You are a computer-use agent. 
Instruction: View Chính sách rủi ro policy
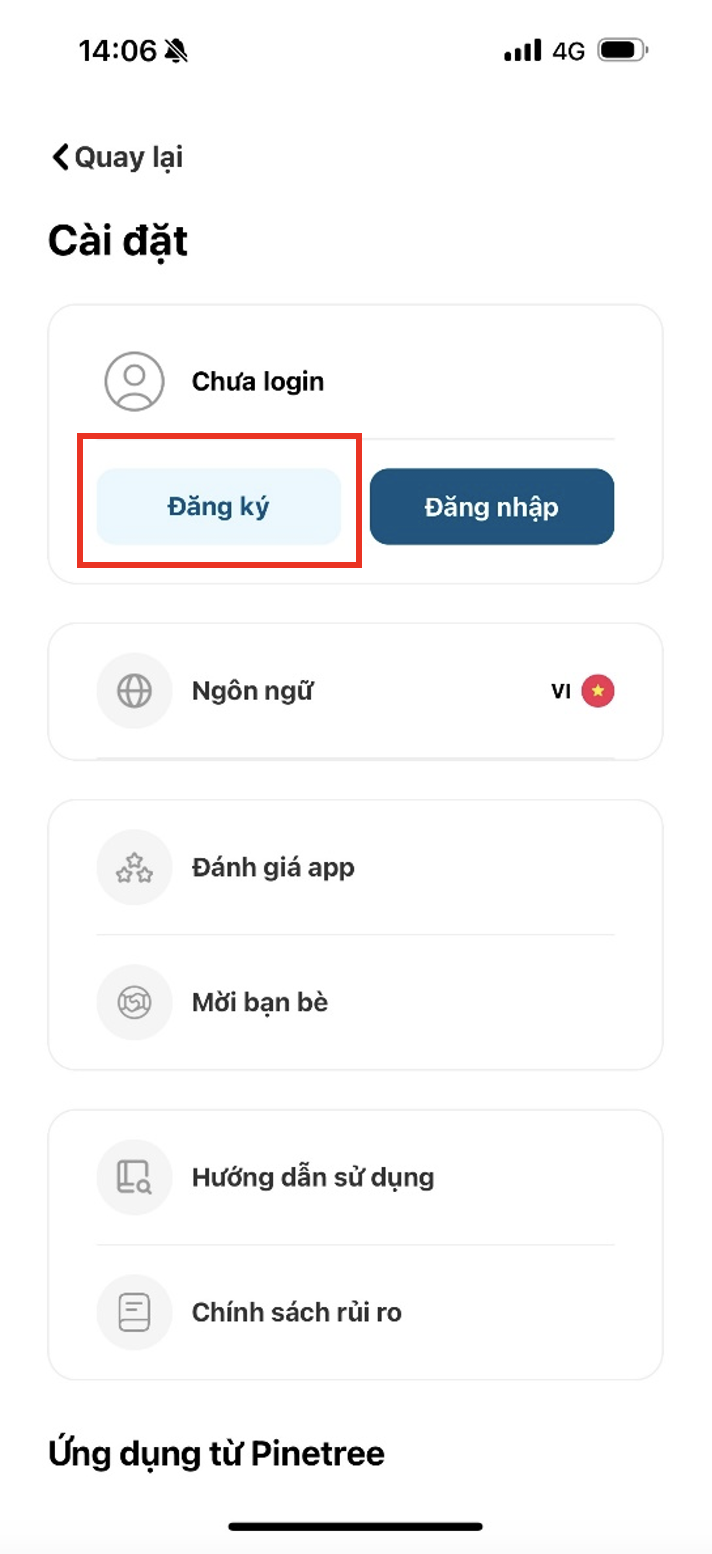(355, 1312)
